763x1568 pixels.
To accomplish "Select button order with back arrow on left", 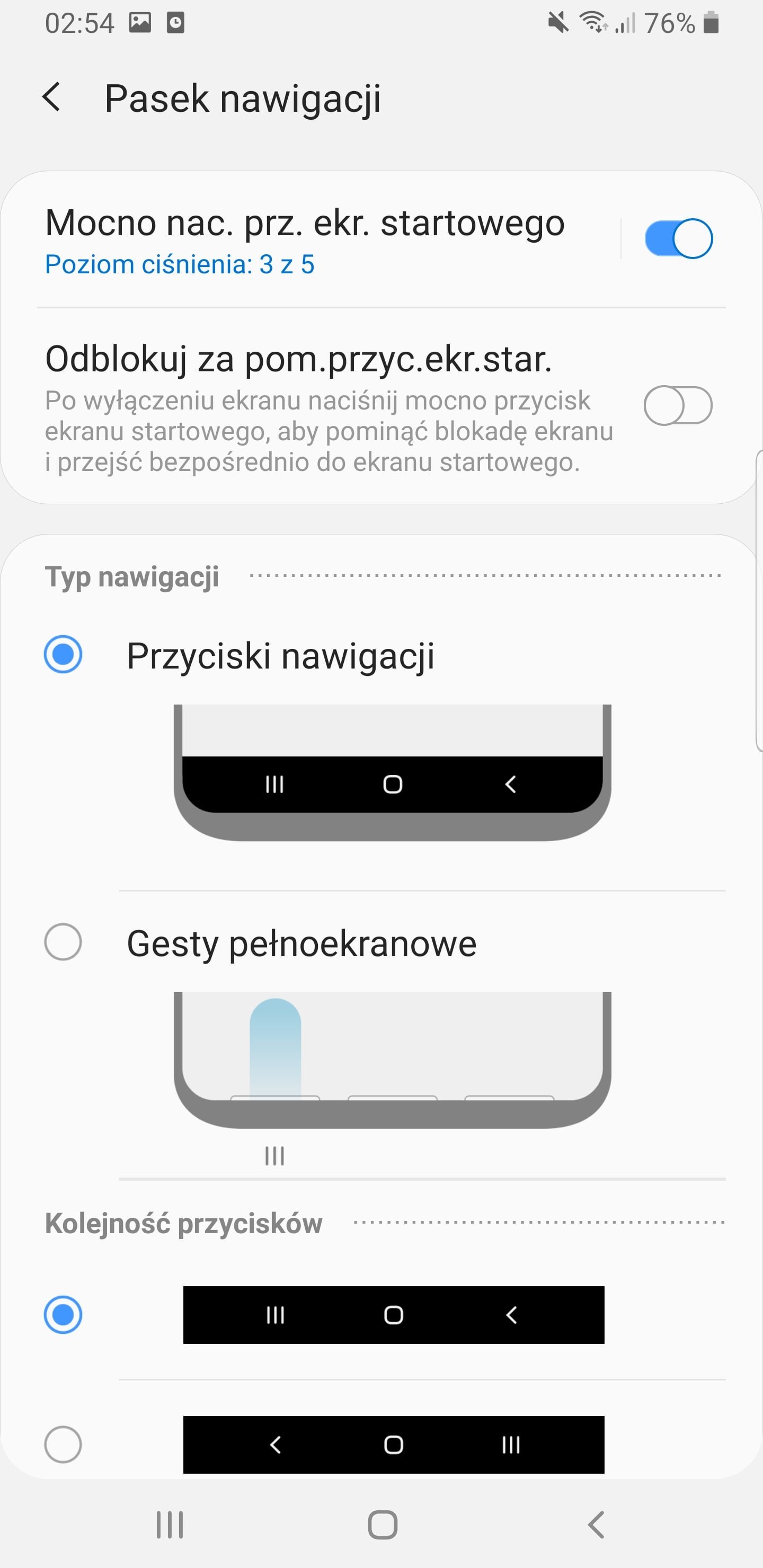I will pyautogui.click(x=64, y=1445).
